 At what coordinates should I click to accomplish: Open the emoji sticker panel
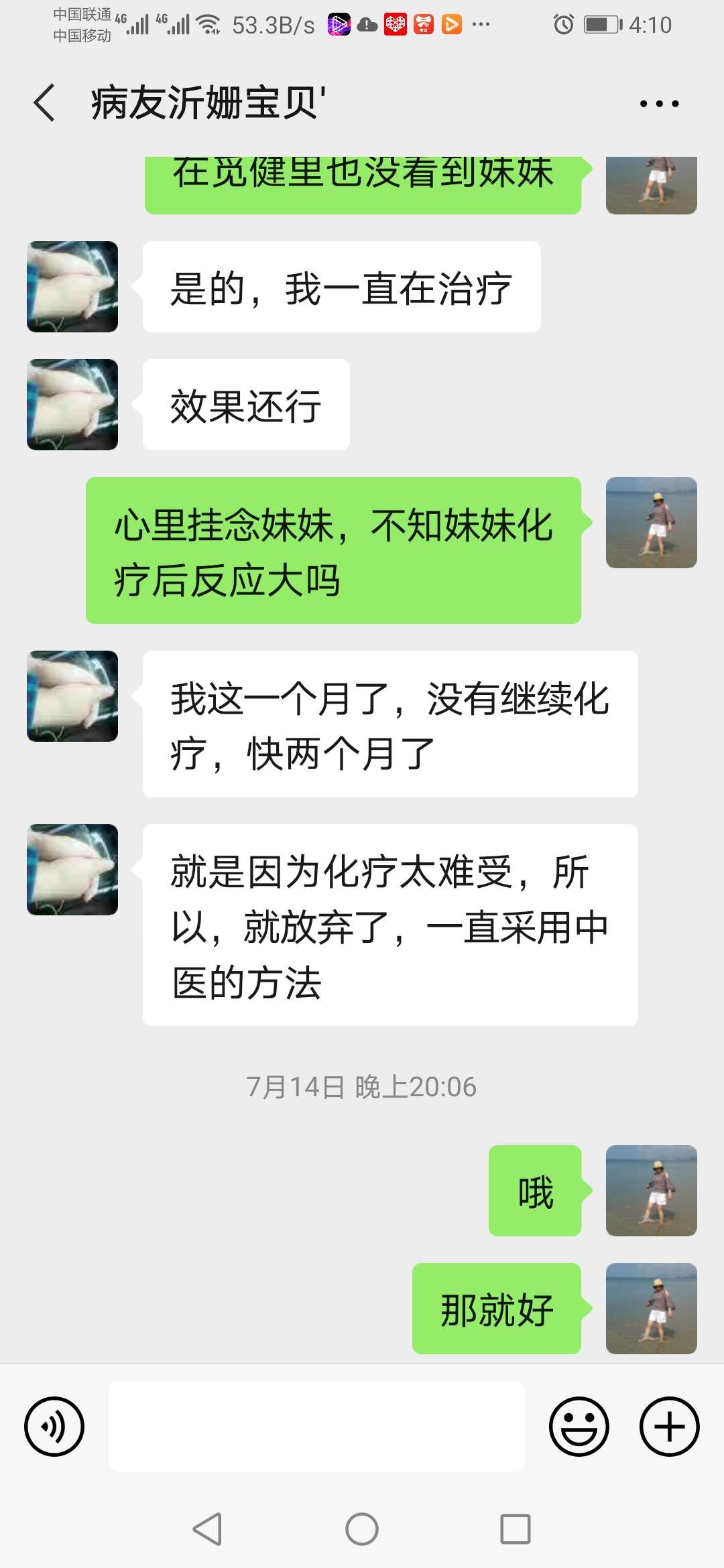579,1426
